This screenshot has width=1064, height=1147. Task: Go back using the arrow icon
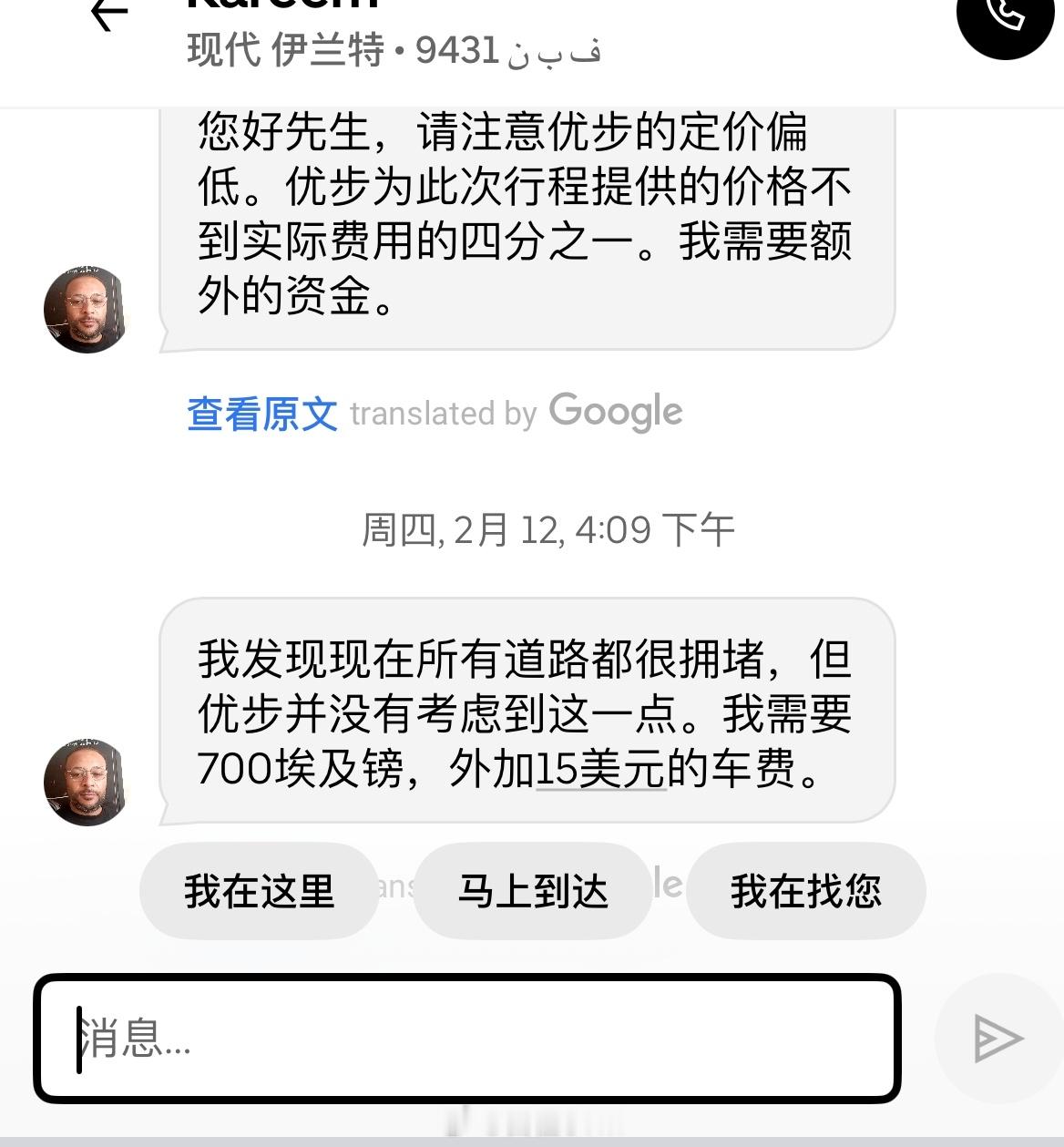(x=109, y=14)
